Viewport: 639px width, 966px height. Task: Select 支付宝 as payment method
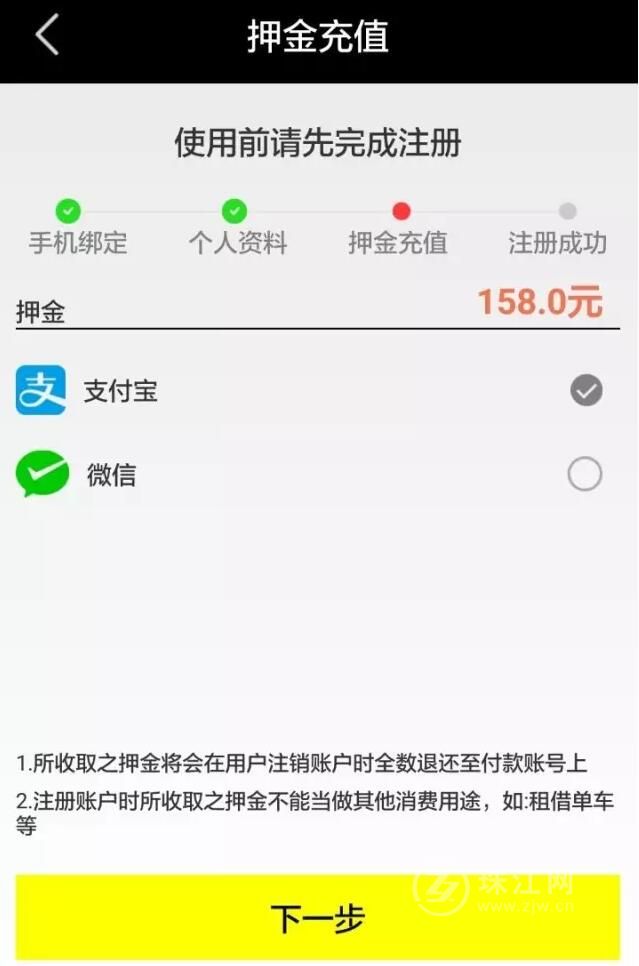[586, 391]
